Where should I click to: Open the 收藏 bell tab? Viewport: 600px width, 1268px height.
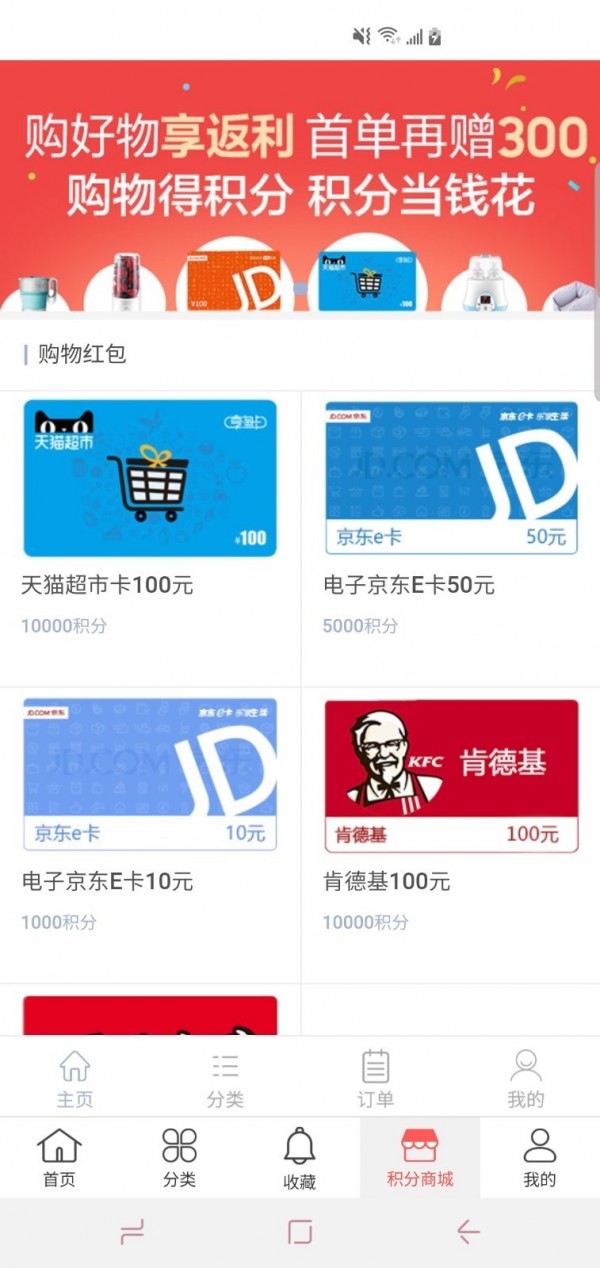coord(299,1158)
